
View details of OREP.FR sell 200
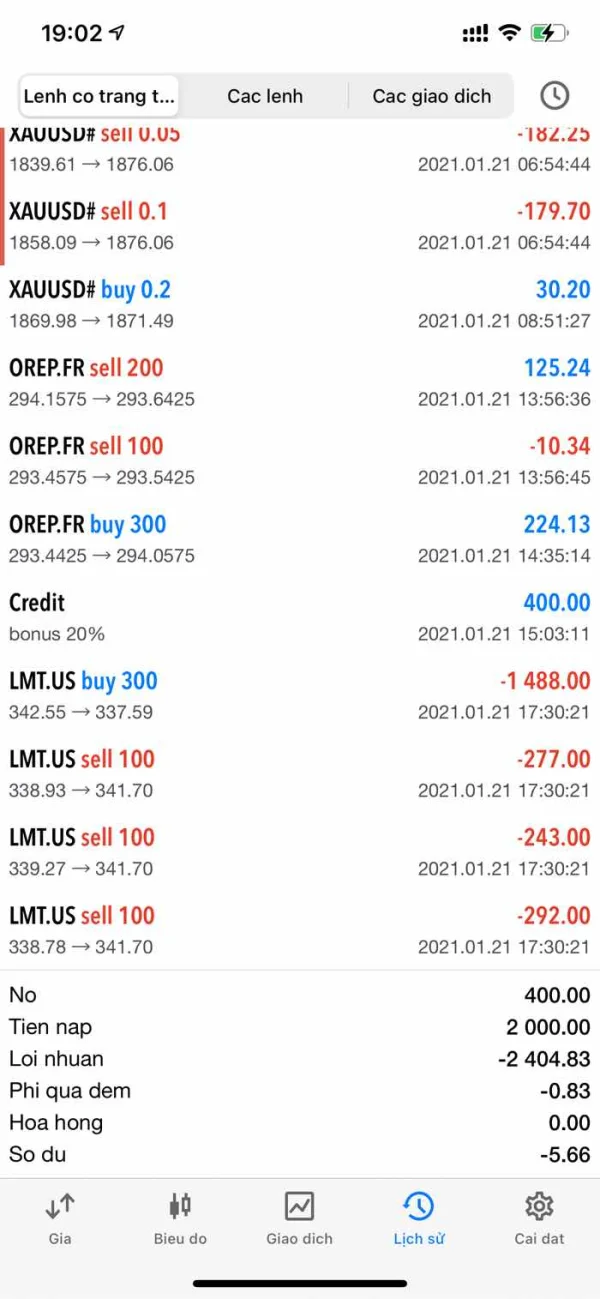coord(300,382)
